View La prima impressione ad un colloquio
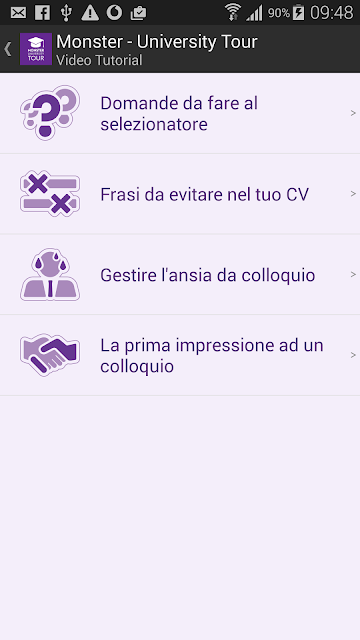The width and height of the screenshot is (360, 640). point(180,356)
